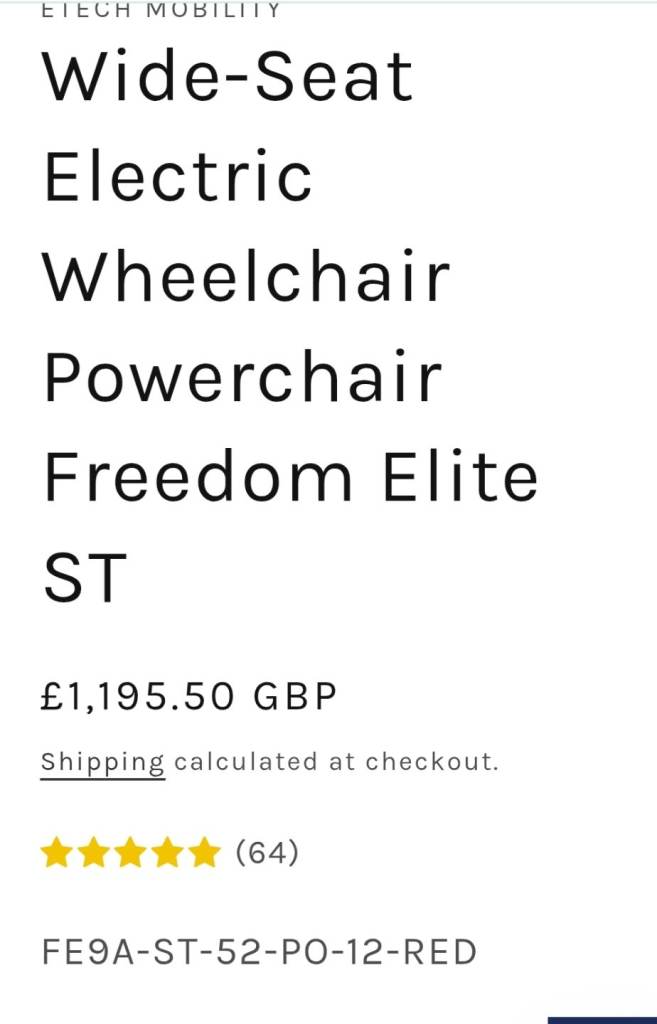This screenshot has width=657, height=1024.
Task: Open the 64 reviews star rating
Action: pos(168,853)
